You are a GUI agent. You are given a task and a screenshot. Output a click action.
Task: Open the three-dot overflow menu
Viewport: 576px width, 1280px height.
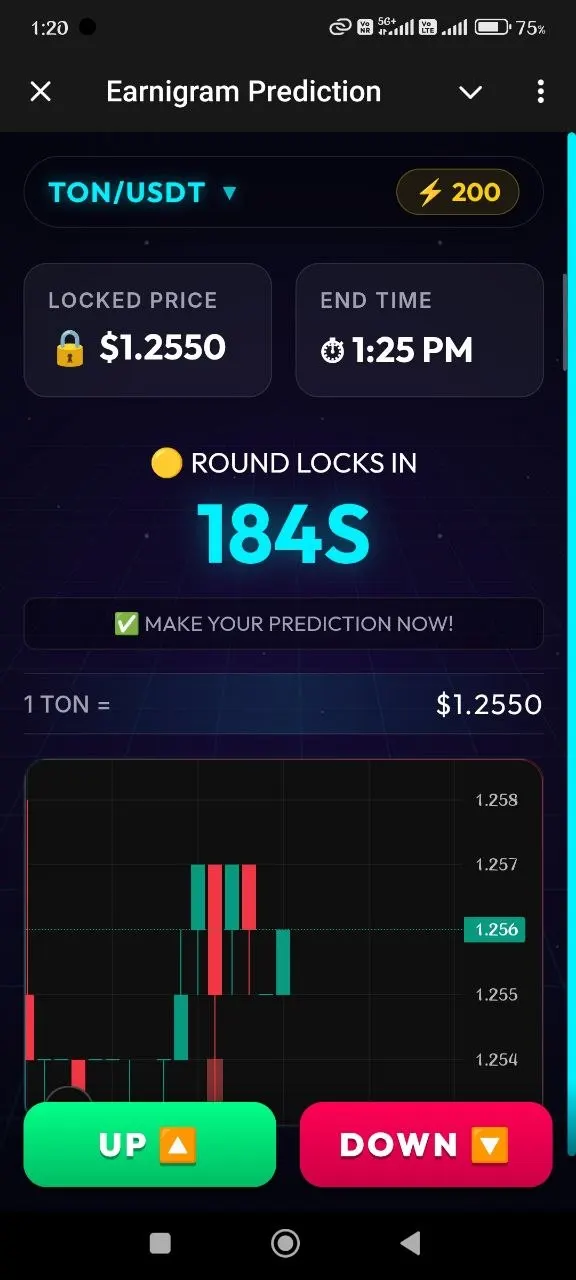click(540, 92)
